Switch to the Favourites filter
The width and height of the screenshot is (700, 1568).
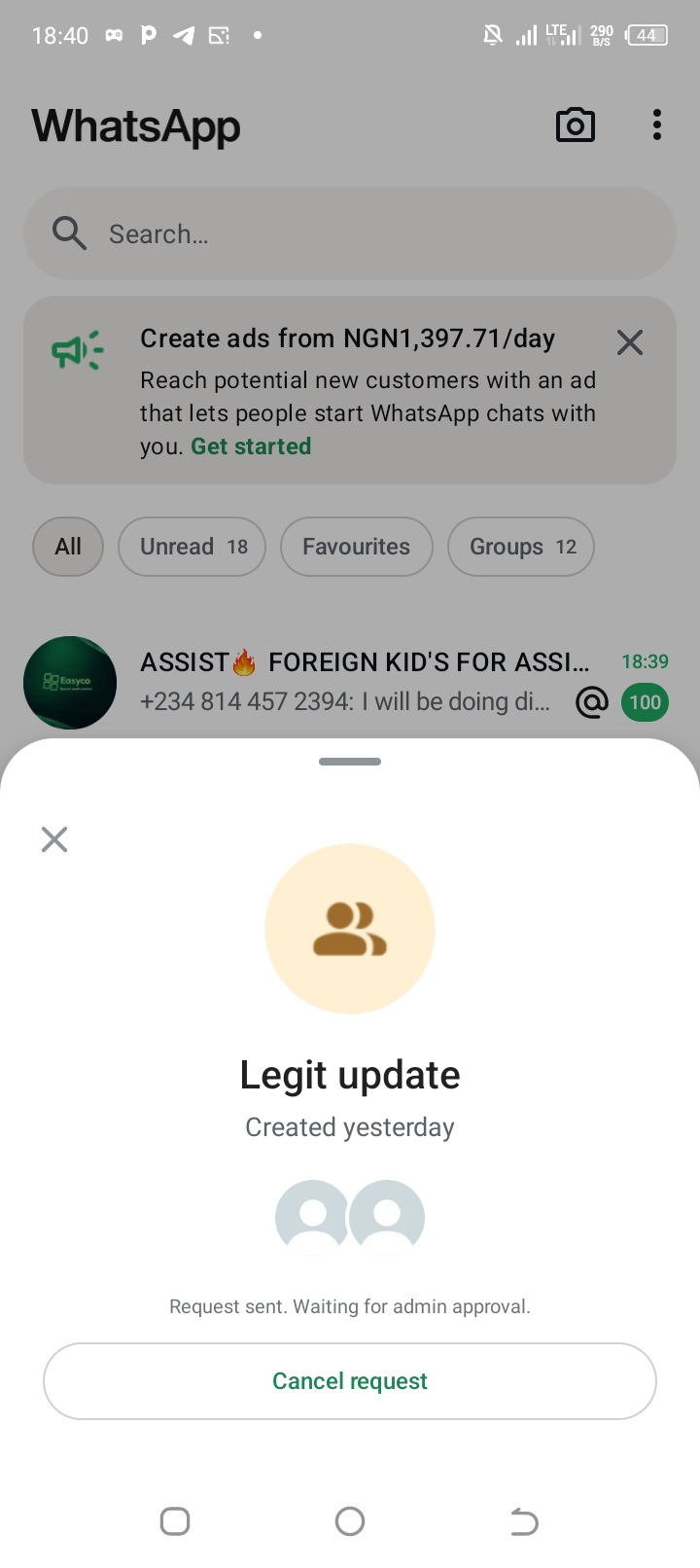coord(356,547)
